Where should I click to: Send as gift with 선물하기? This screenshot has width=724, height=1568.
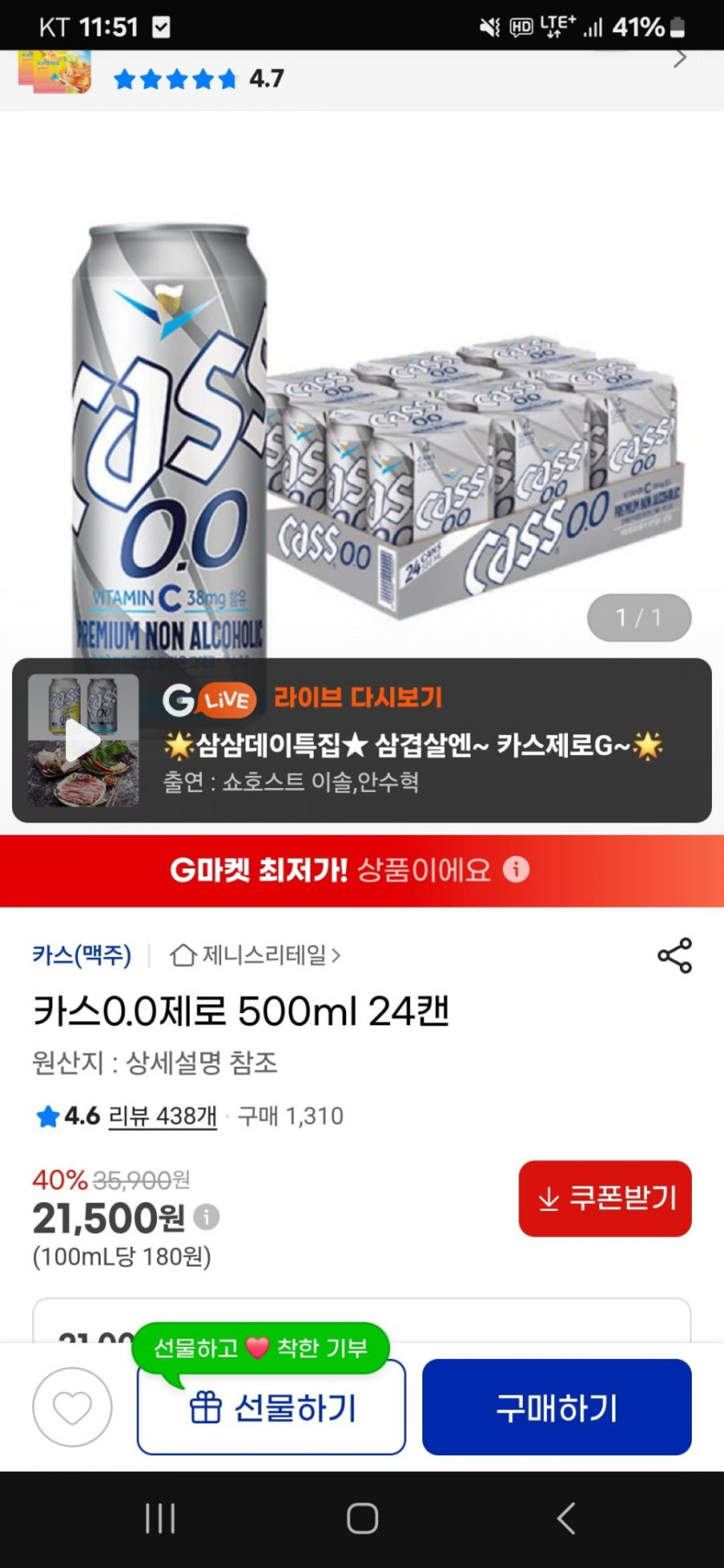coord(271,1407)
